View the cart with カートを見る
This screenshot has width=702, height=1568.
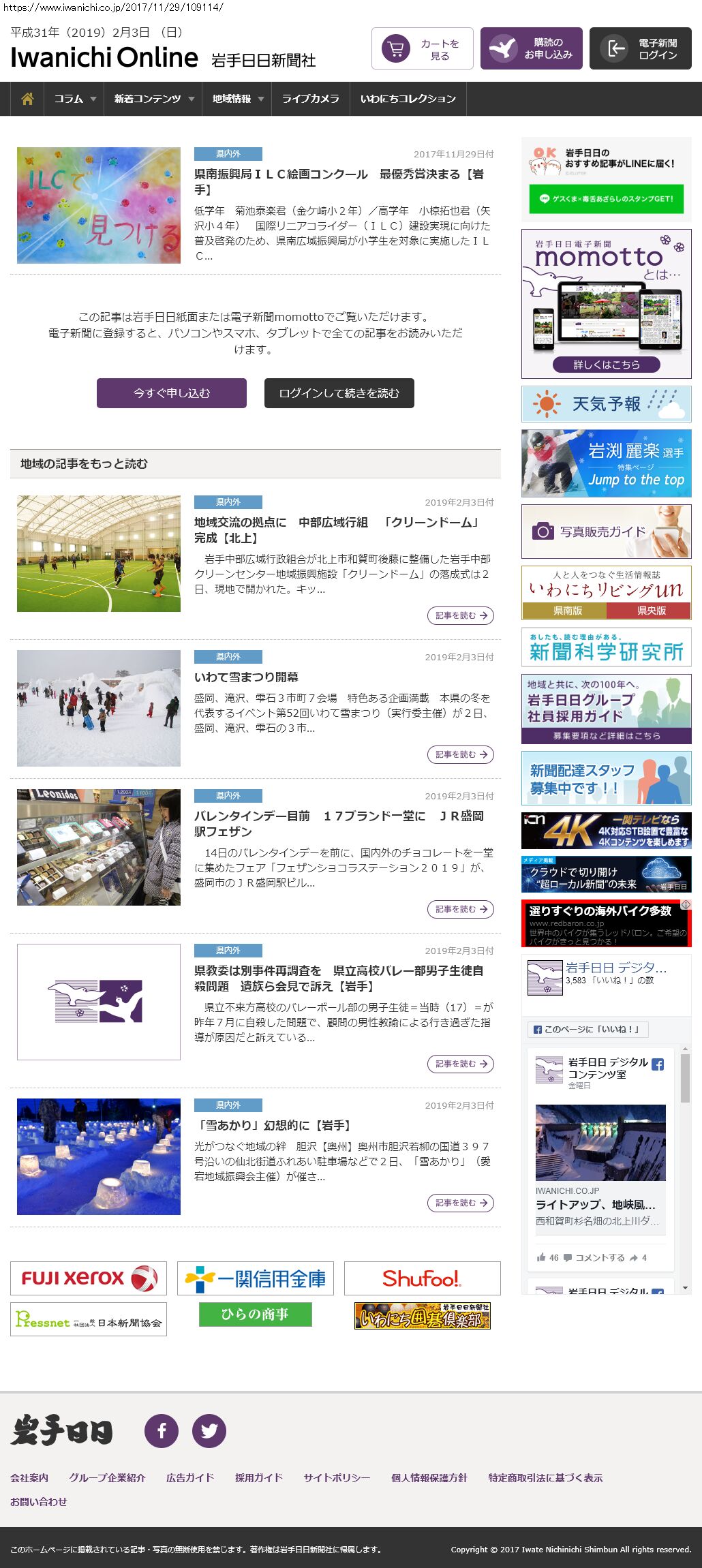tap(422, 49)
